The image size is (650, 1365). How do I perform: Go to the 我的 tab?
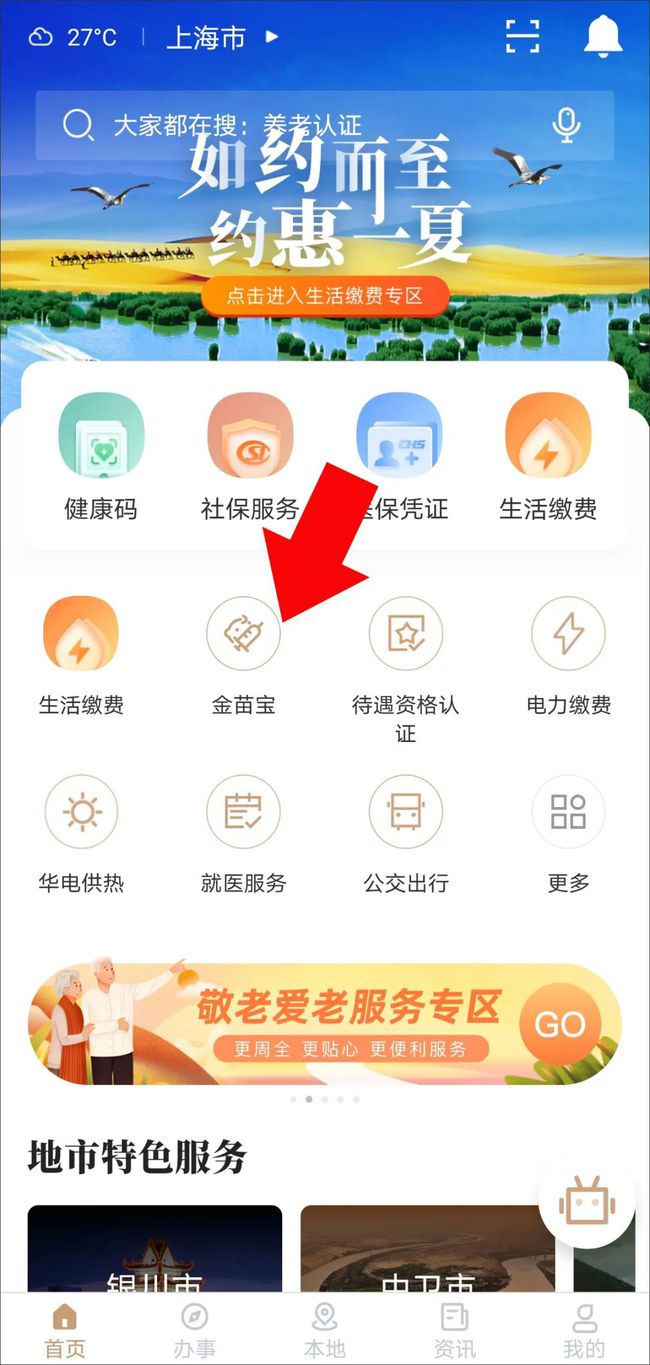[584, 1331]
